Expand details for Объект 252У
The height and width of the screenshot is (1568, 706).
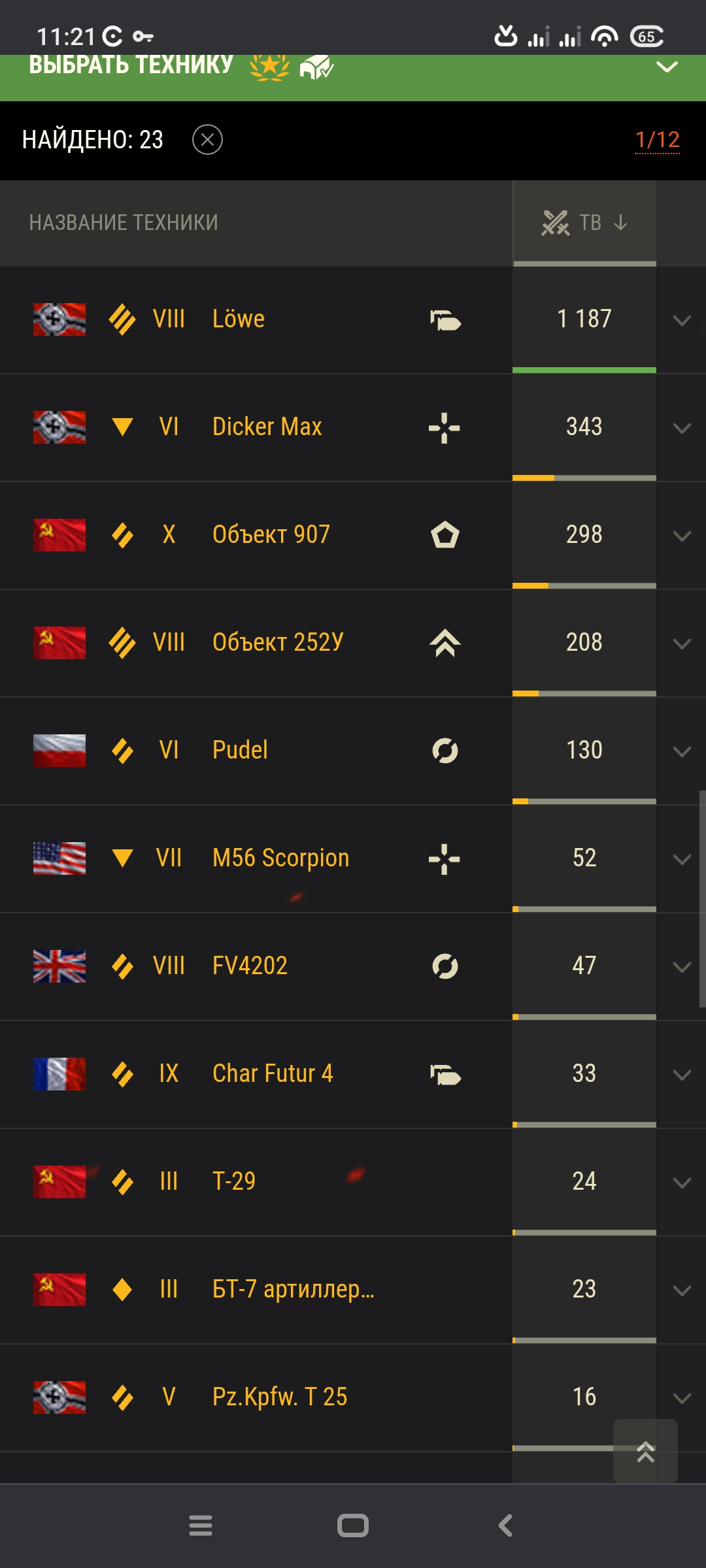click(x=682, y=644)
